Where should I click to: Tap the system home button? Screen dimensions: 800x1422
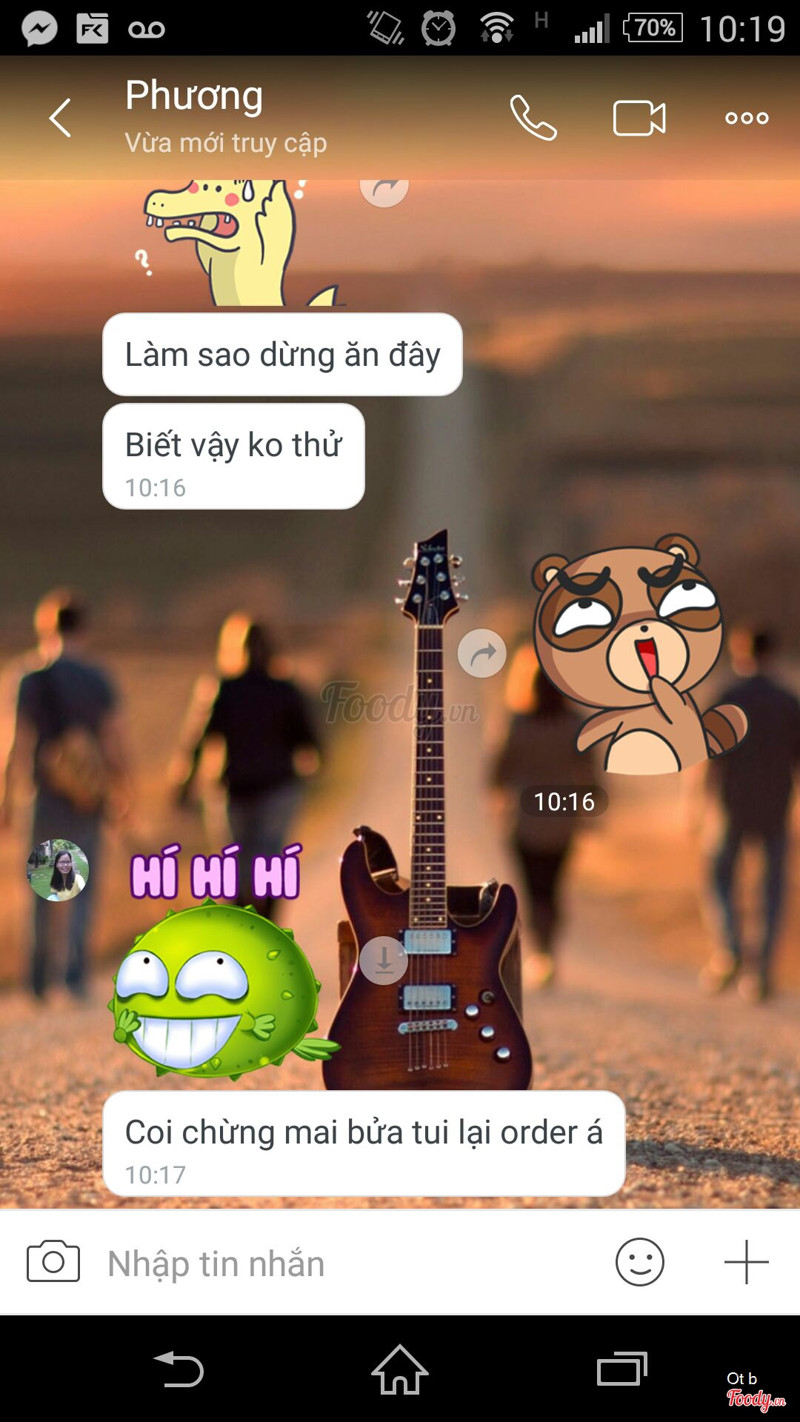(x=400, y=1369)
